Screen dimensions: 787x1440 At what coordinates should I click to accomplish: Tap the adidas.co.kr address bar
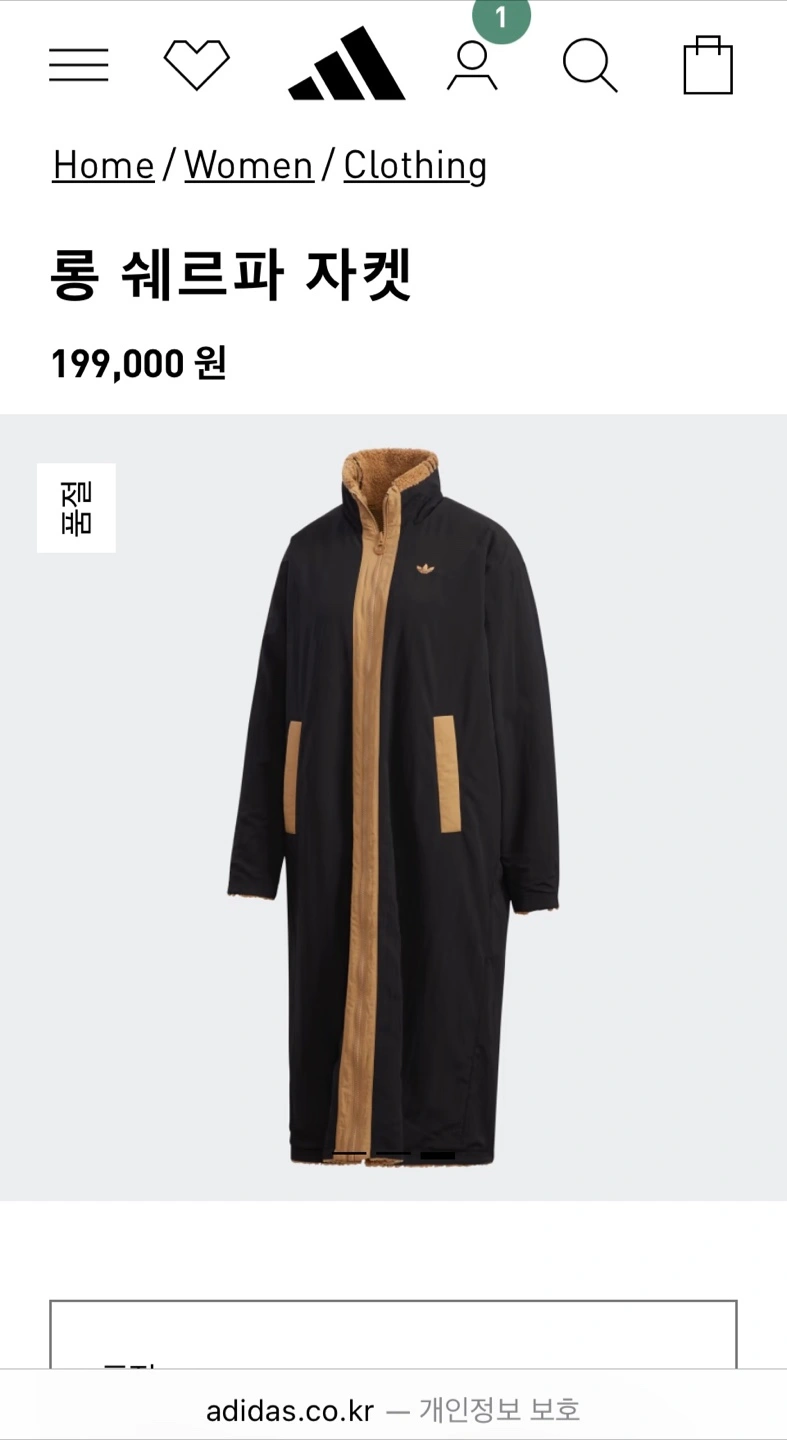pyautogui.click(x=393, y=1410)
